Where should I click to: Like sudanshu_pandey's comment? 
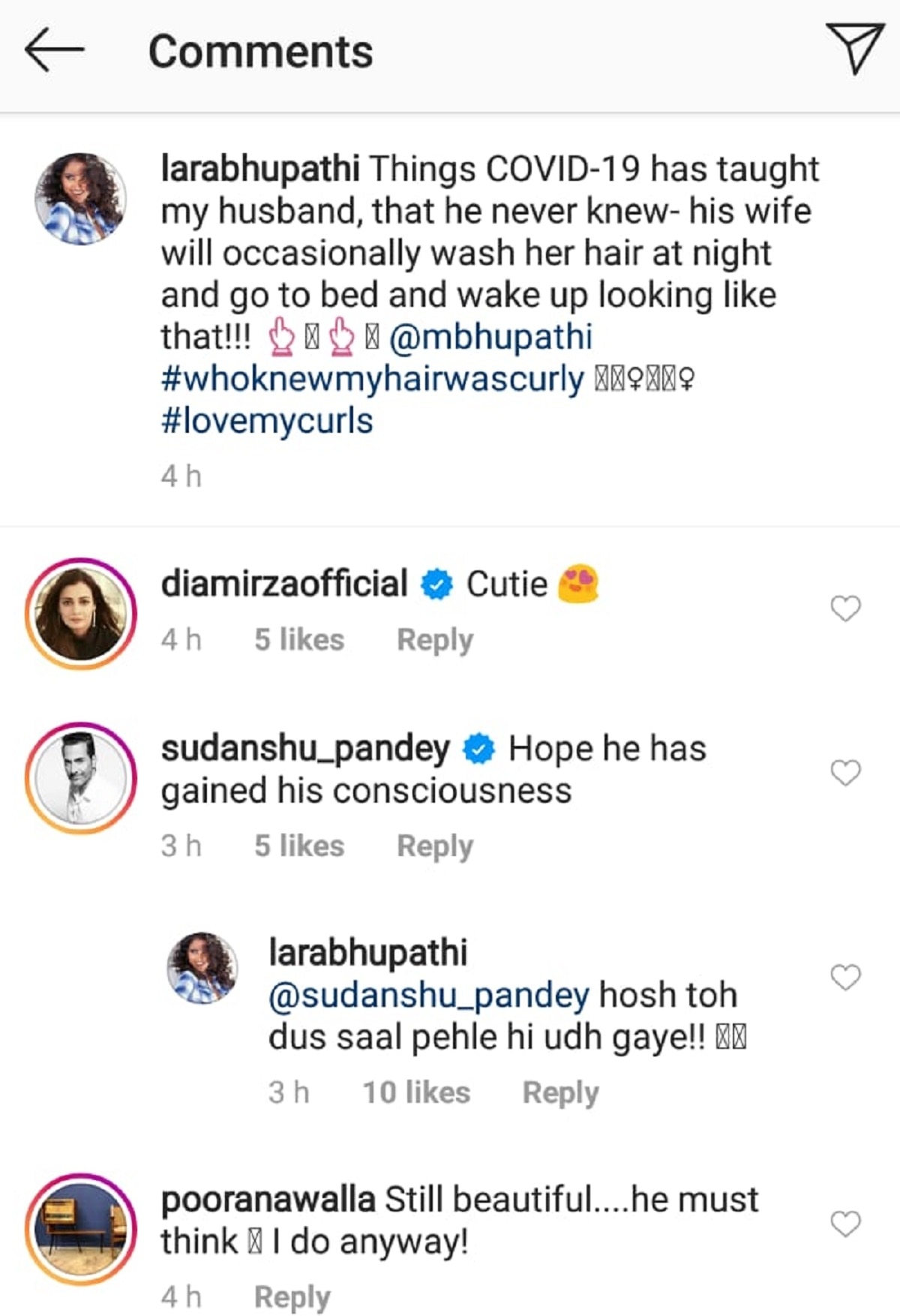pyautogui.click(x=845, y=773)
